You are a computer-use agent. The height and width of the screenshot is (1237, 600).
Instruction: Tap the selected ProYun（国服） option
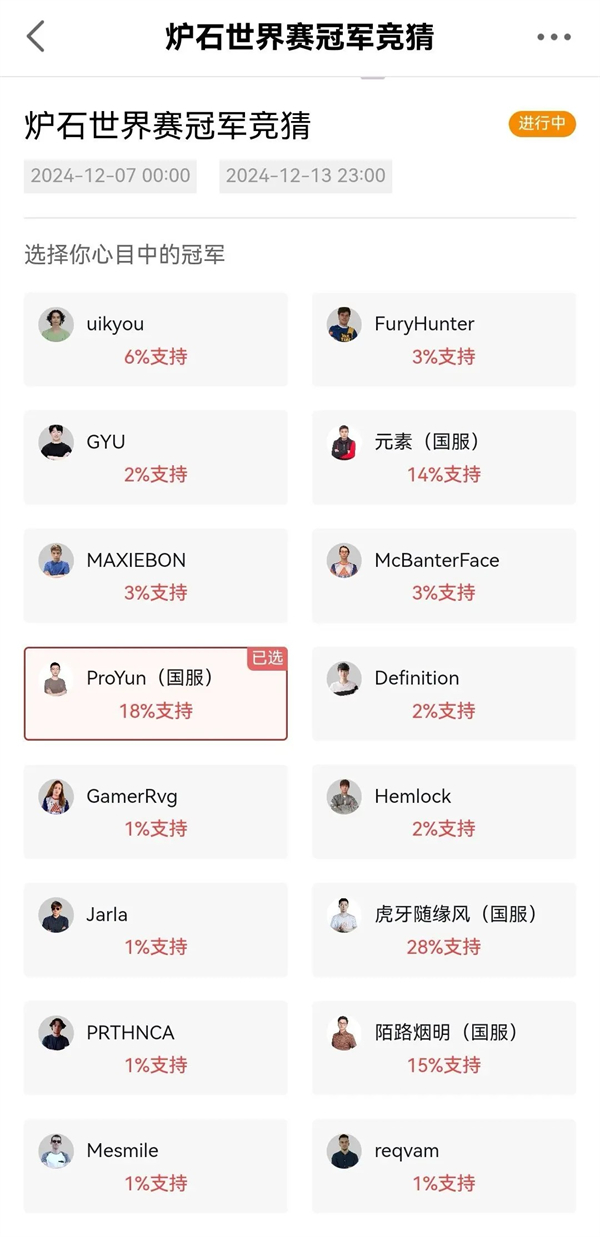tap(155, 693)
